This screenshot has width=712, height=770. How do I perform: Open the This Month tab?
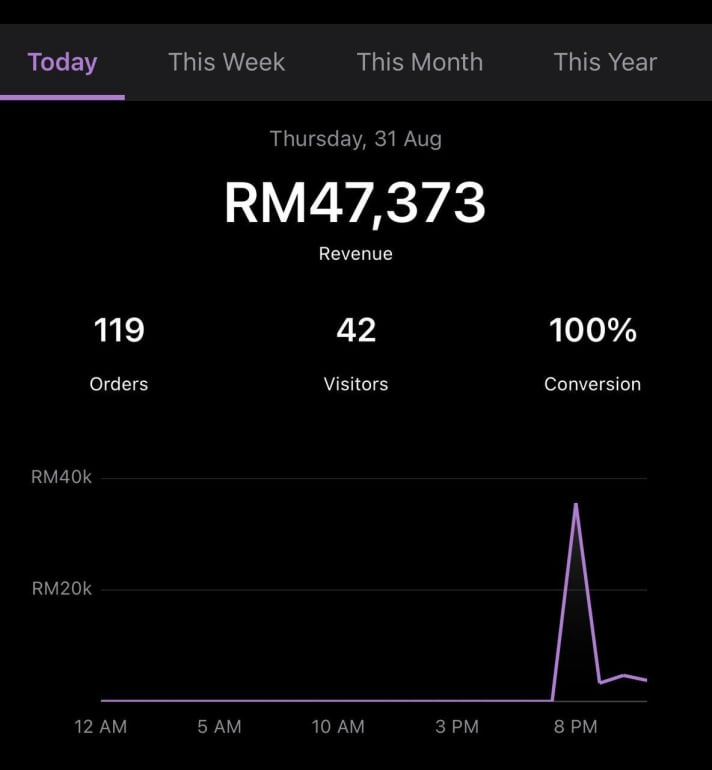419,62
